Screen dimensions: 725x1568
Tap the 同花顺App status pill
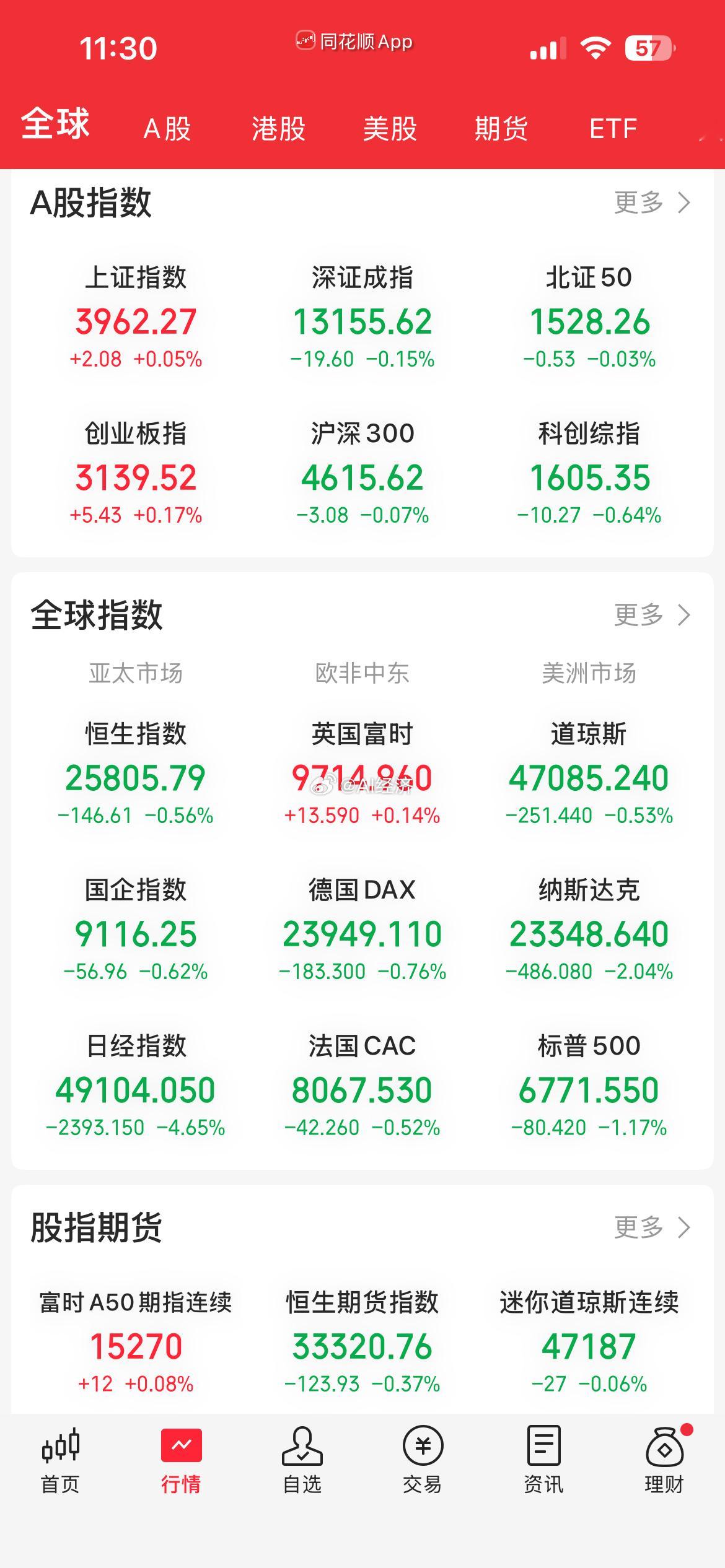tap(356, 42)
